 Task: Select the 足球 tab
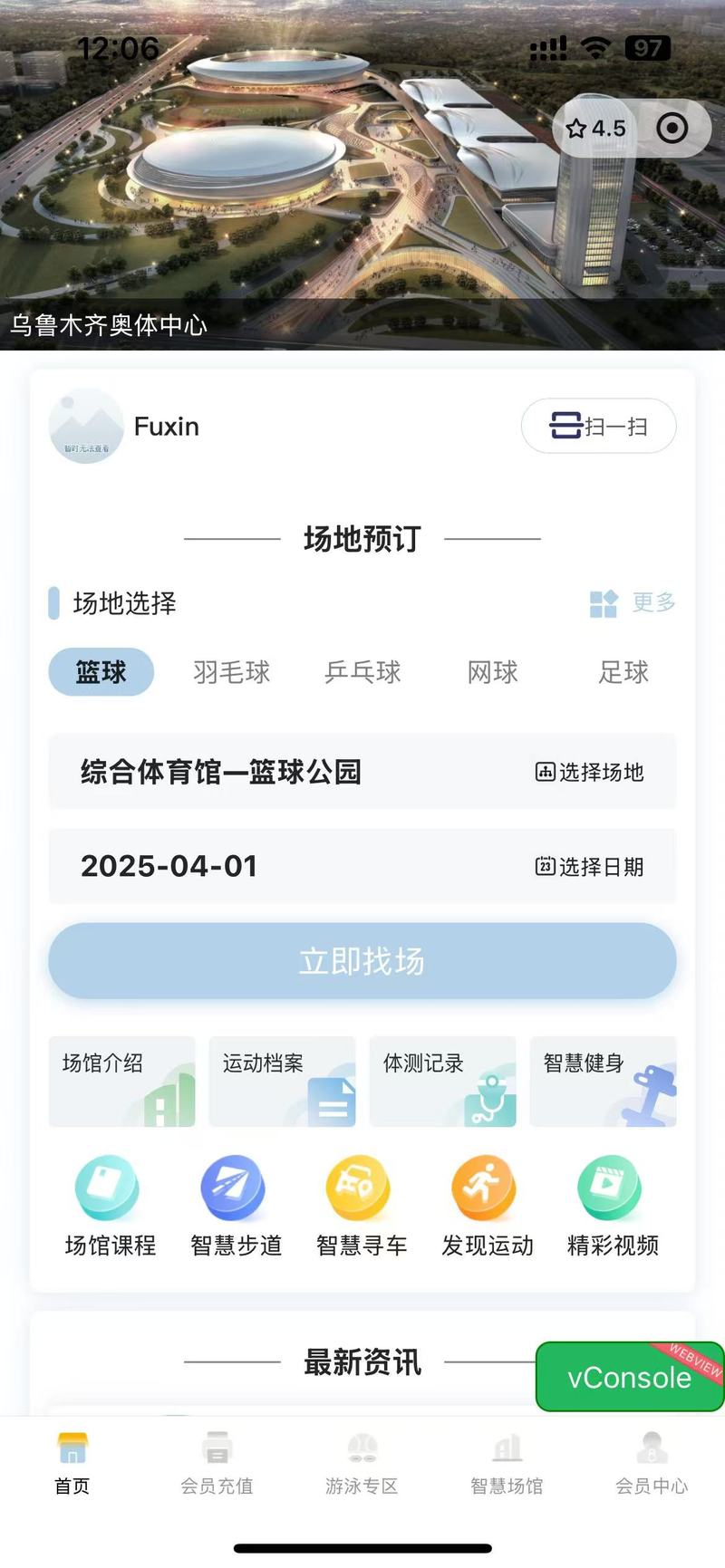[623, 672]
